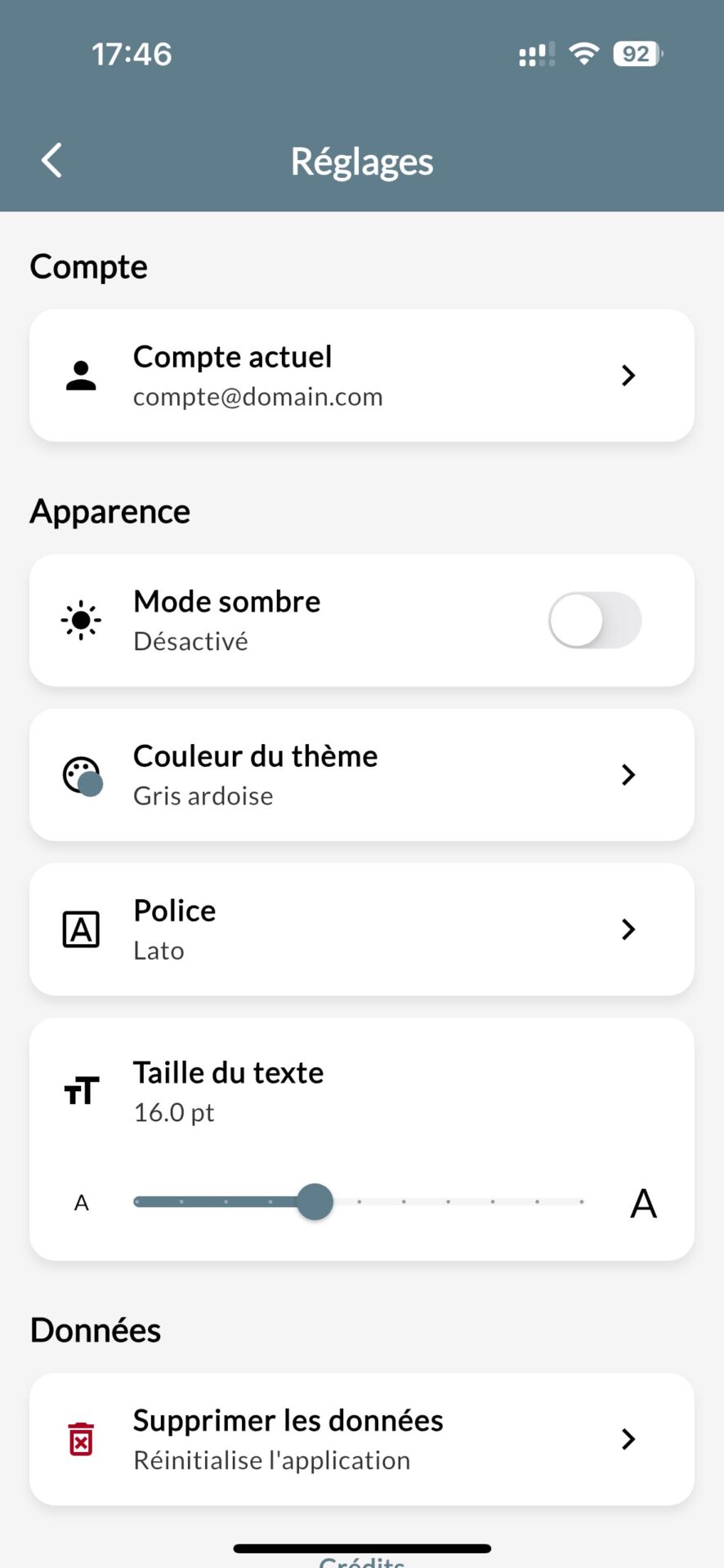Go back from the Réglages screen

click(52, 160)
